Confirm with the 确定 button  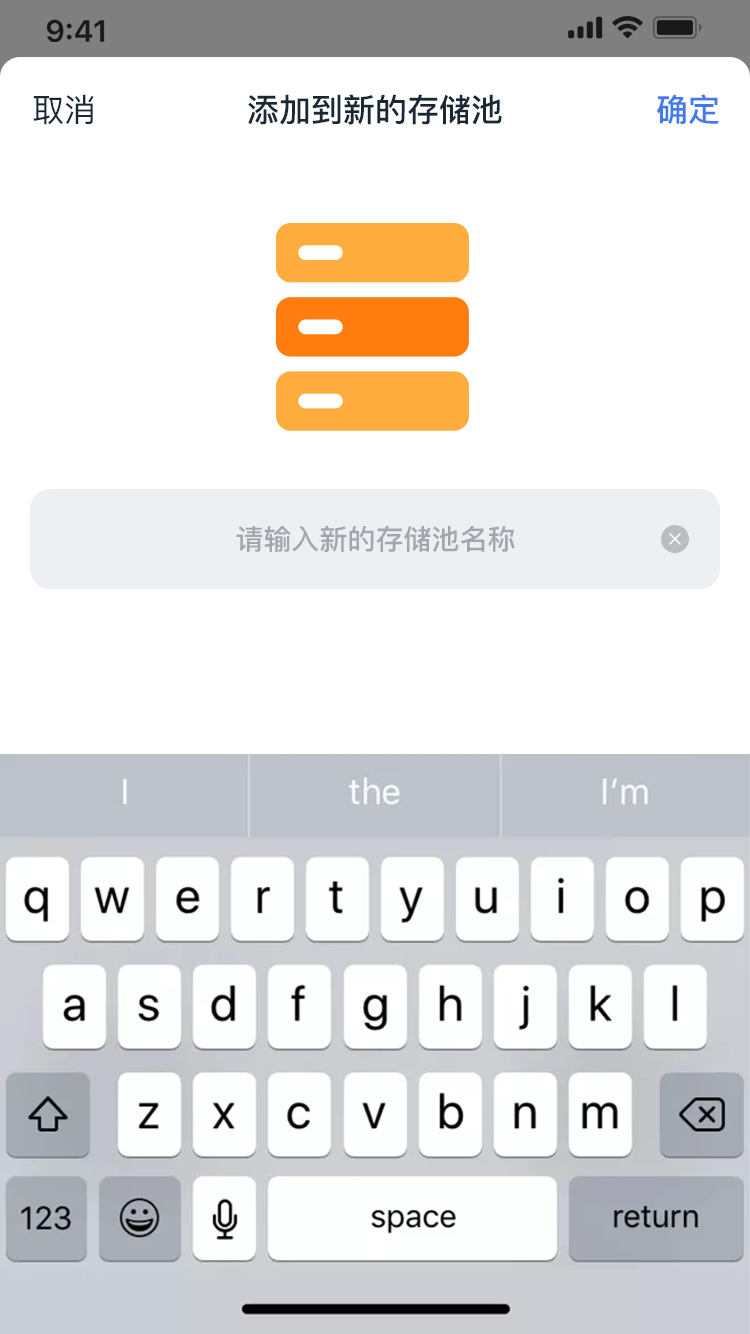click(x=688, y=110)
